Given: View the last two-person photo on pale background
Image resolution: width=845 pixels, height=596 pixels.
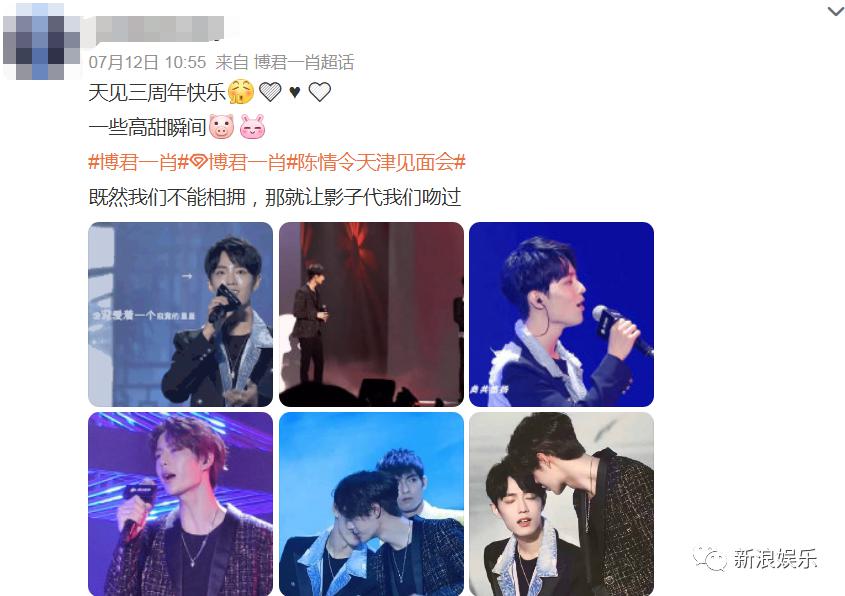Looking at the screenshot, I should (561, 504).
